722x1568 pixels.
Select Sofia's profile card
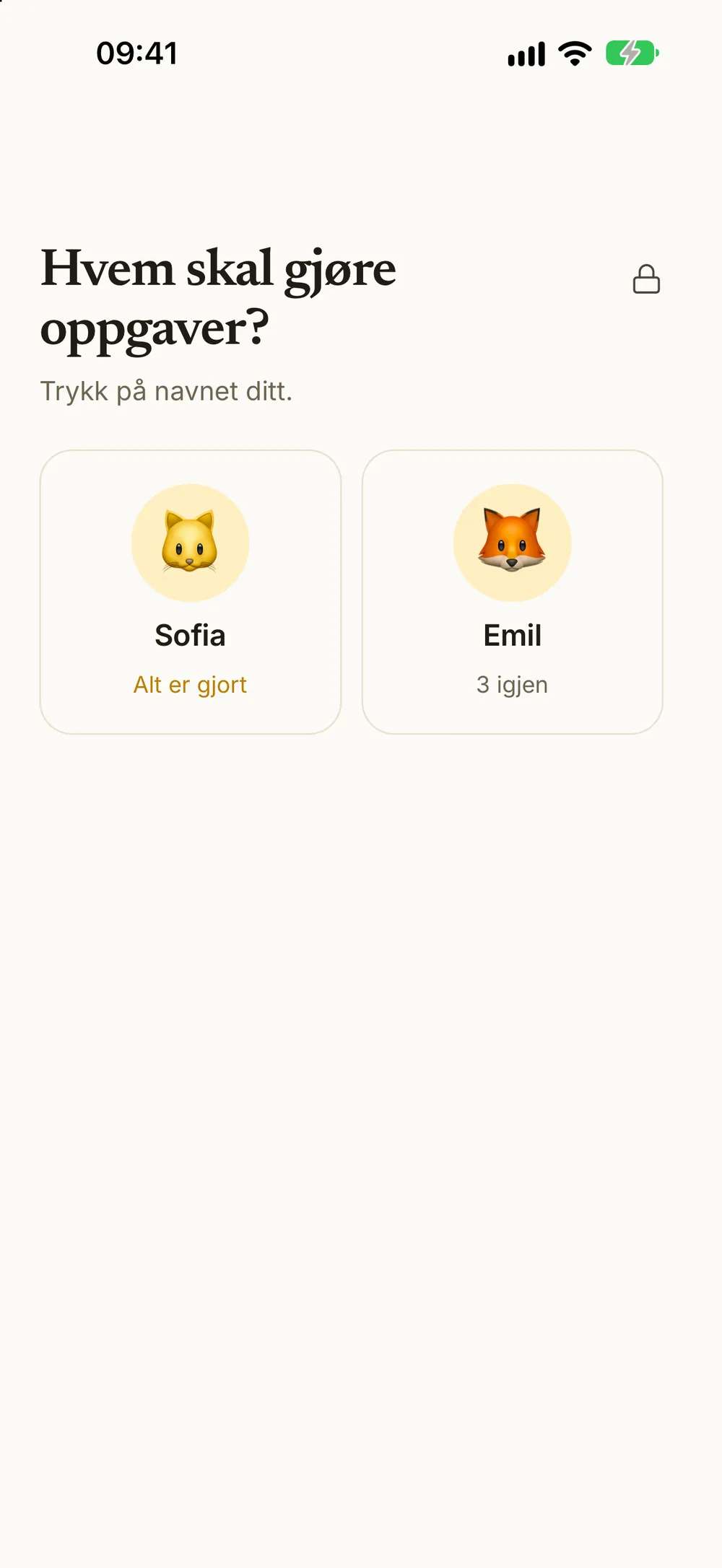191,592
